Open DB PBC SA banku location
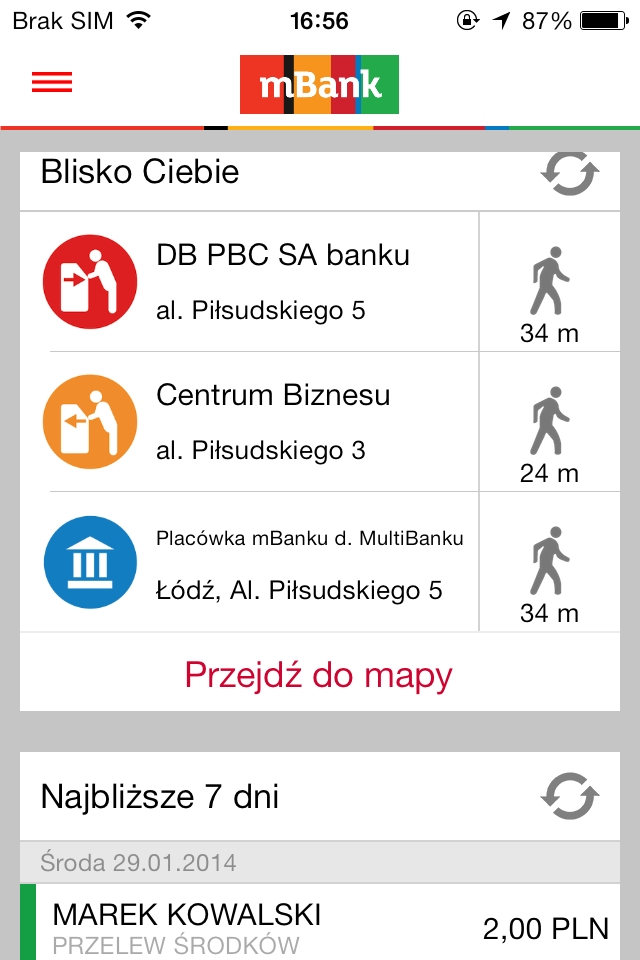The image size is (640, 960). [260, 282]
